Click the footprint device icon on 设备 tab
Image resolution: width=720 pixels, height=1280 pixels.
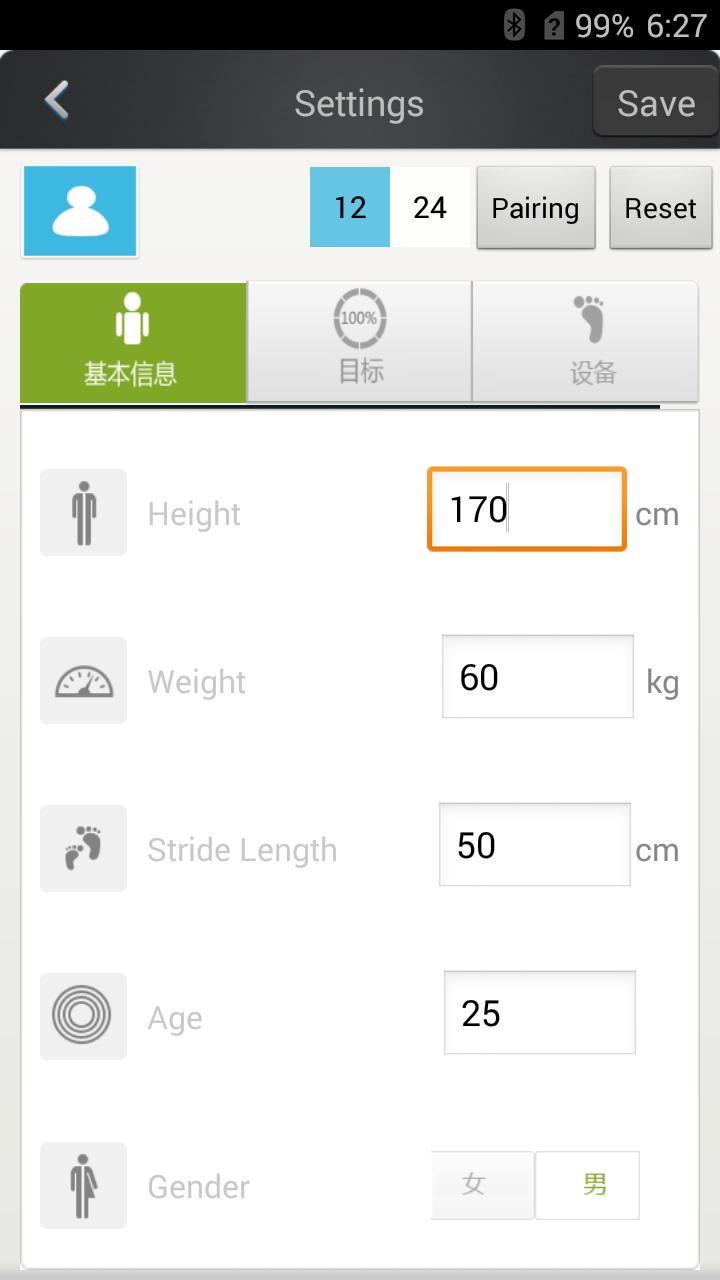point(586,318)
